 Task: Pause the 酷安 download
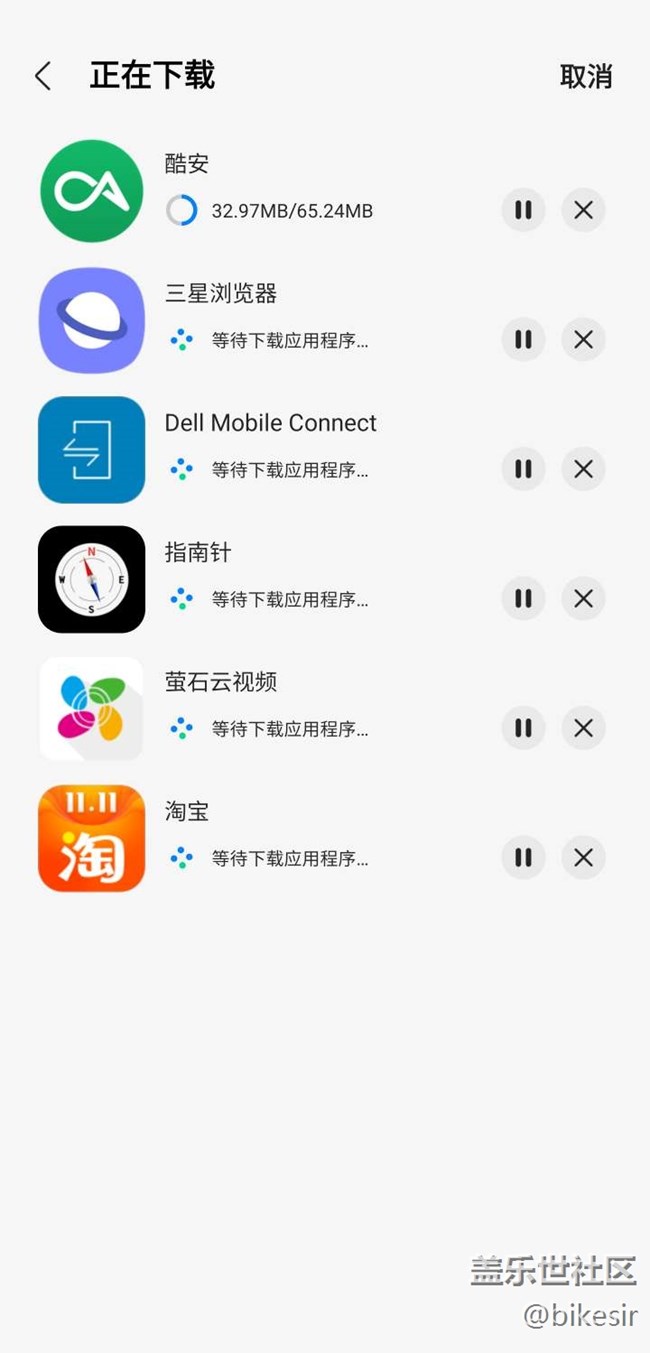click(523, 210)
